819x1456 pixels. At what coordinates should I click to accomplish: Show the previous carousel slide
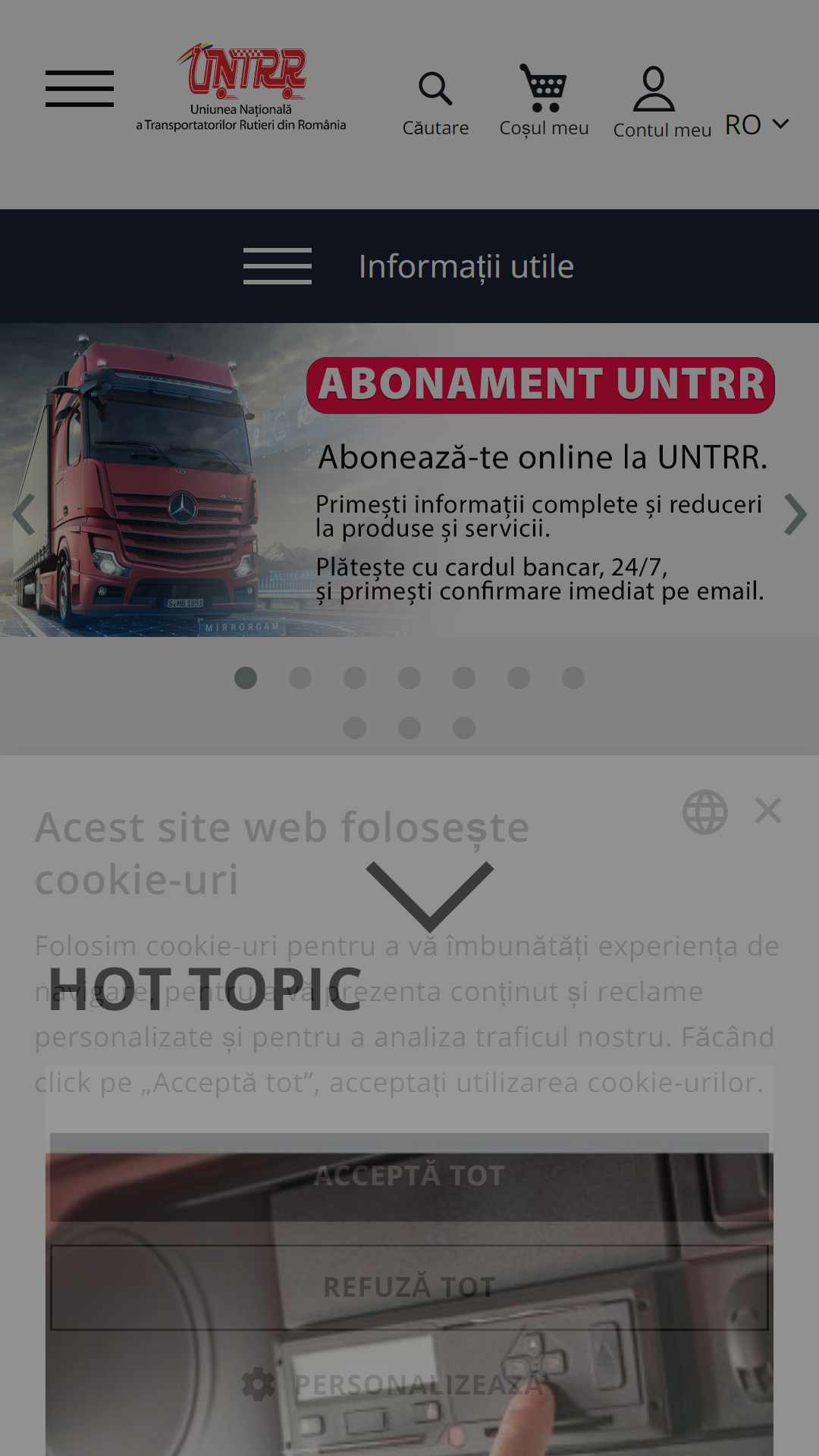tap(24, 515)
